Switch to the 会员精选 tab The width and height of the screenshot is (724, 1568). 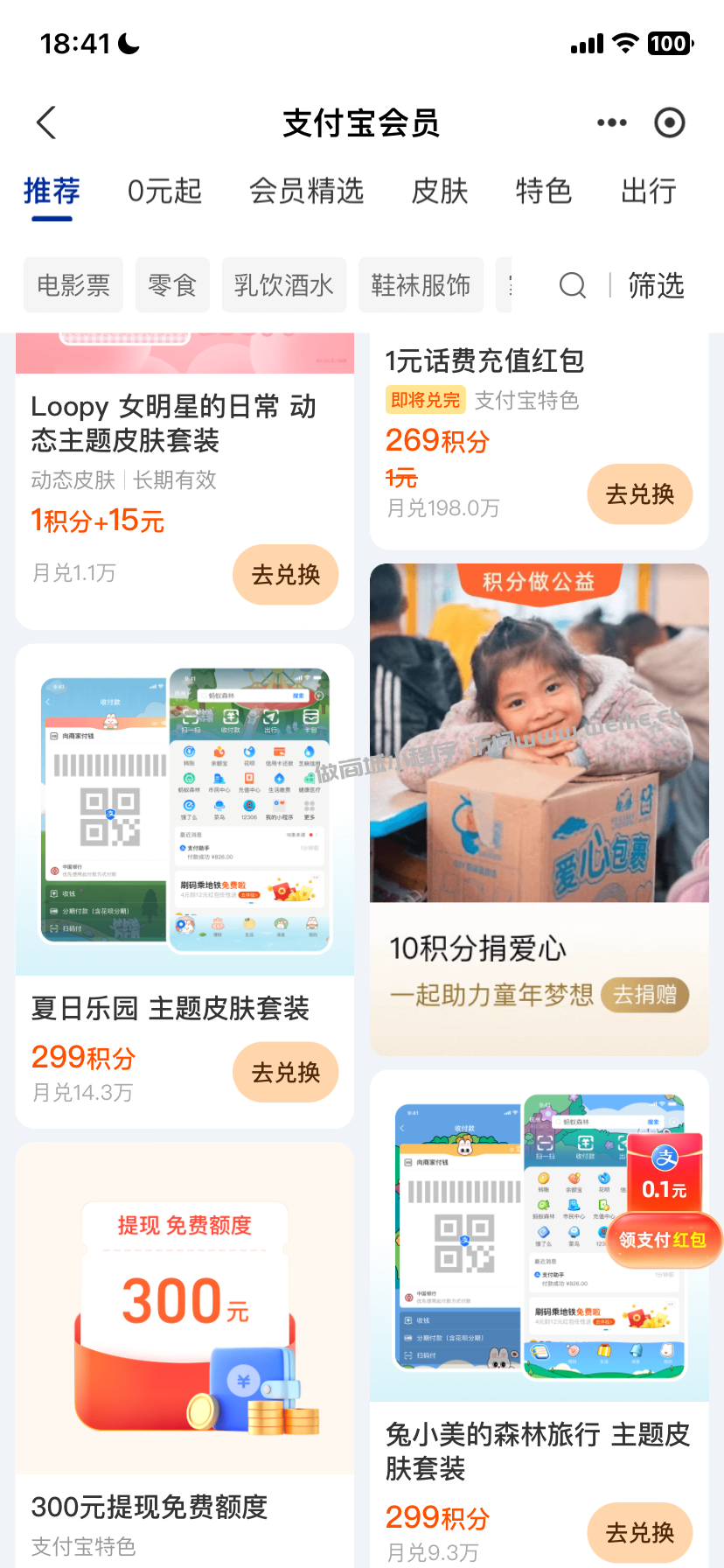click(x=306, y=191)
